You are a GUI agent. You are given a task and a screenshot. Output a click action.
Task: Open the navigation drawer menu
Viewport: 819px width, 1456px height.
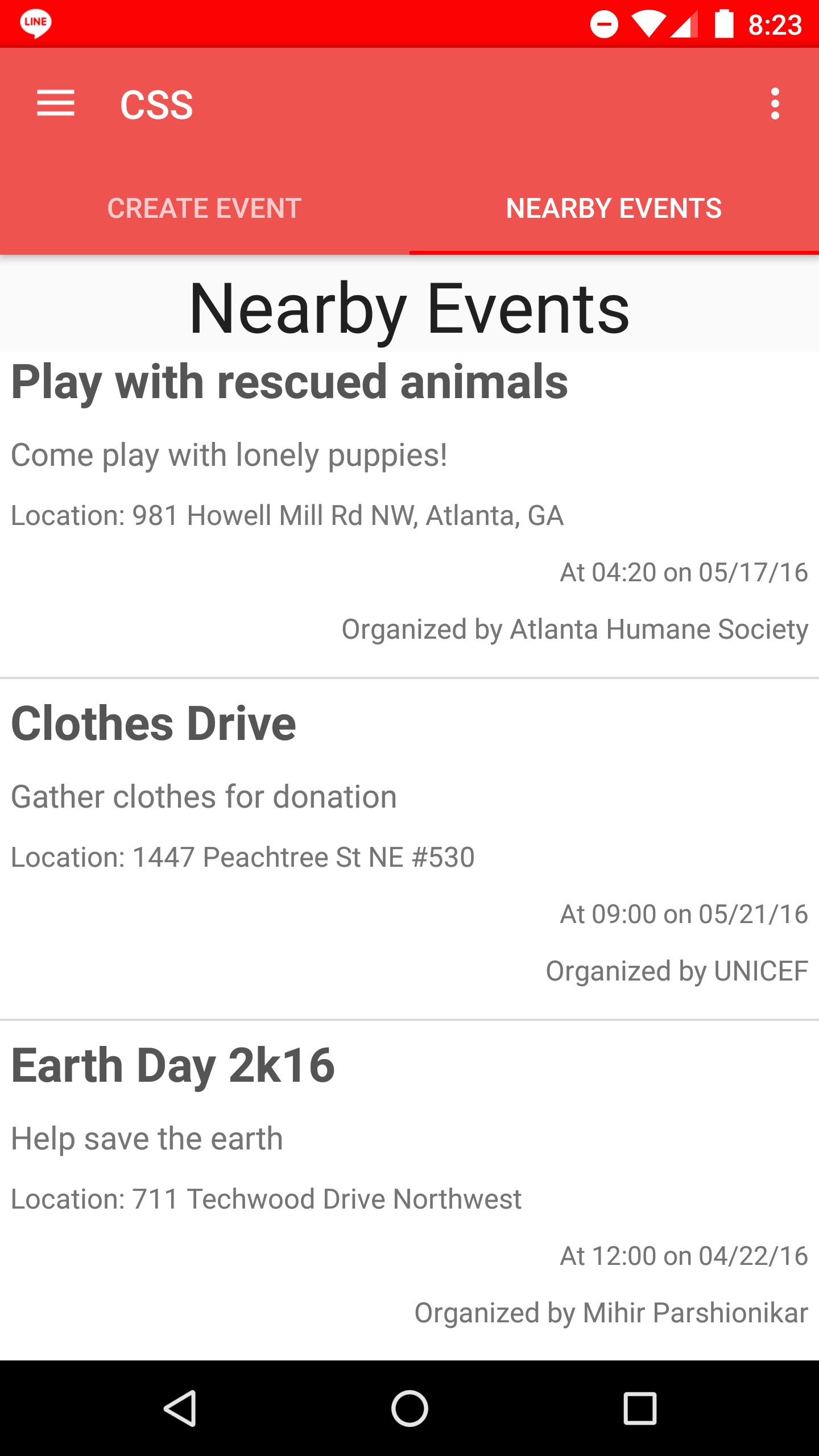point(56,104)
